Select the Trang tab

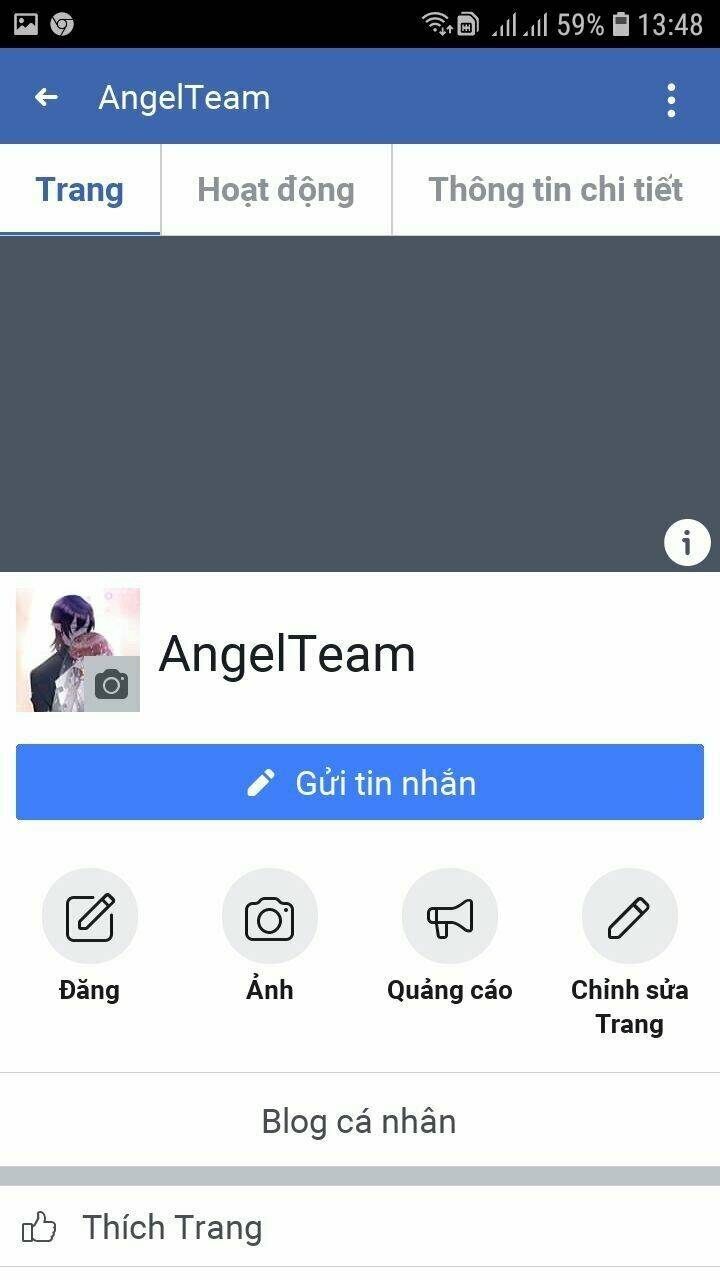pos(80,190)
